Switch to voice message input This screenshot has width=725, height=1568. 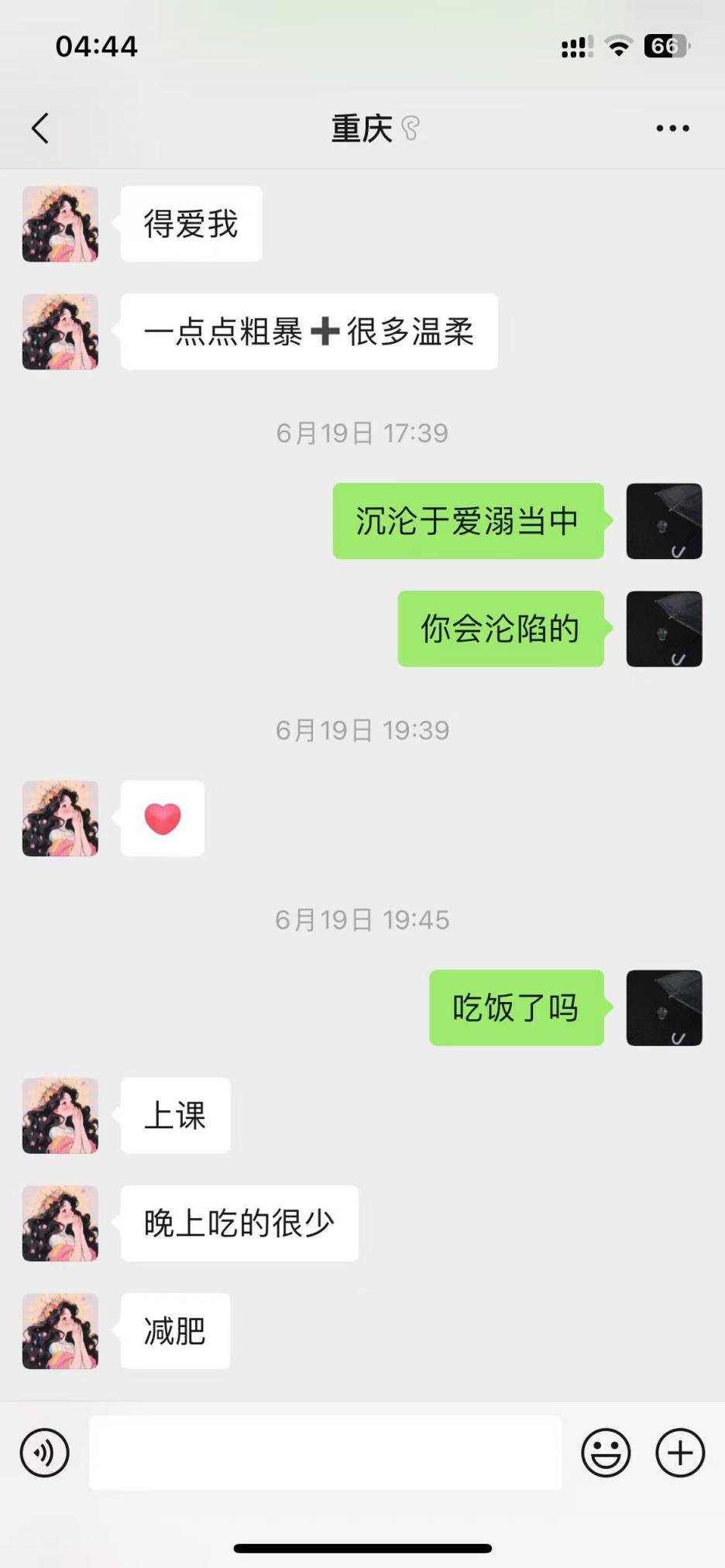(x=45, y=1453)
